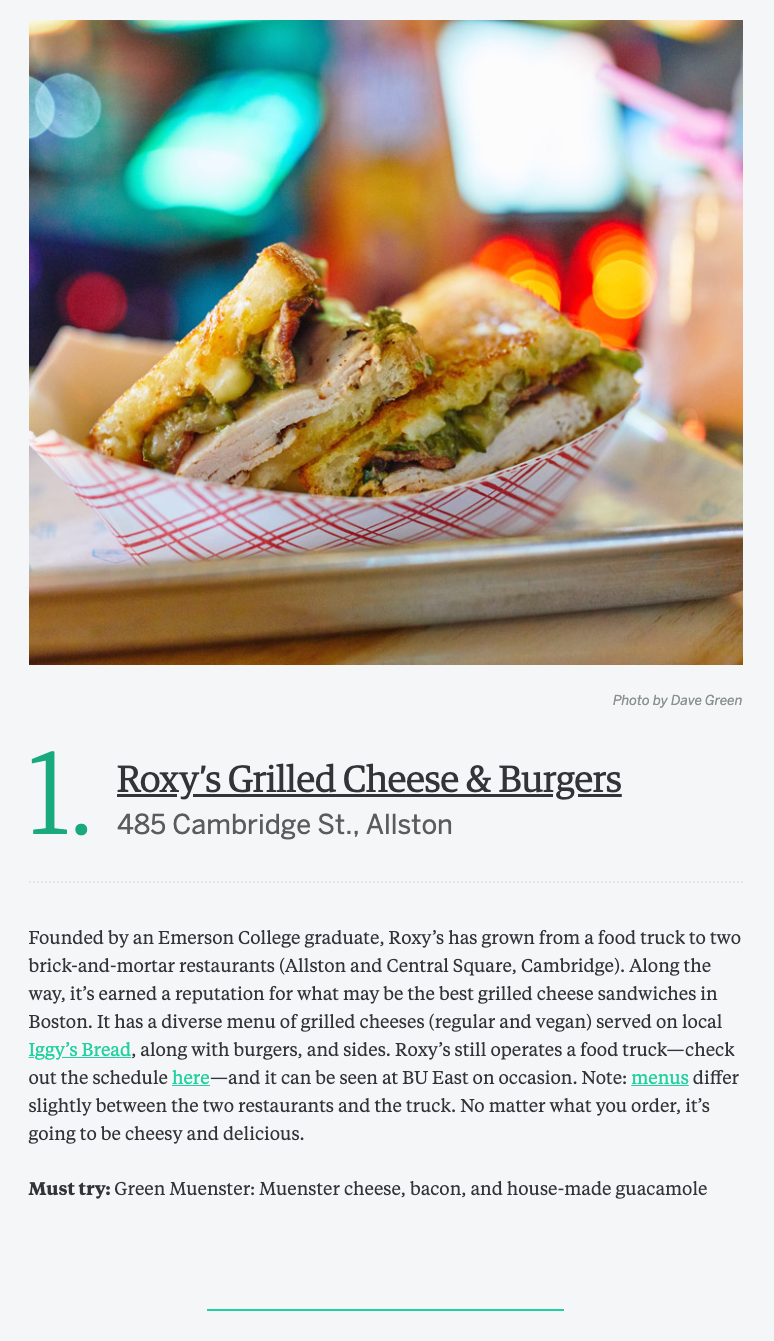Viewport: 774px width, 1341px height.
Task: Open the Roxy's Grilled Cheese & Burgers title link
Action: (x=368, y=779)
